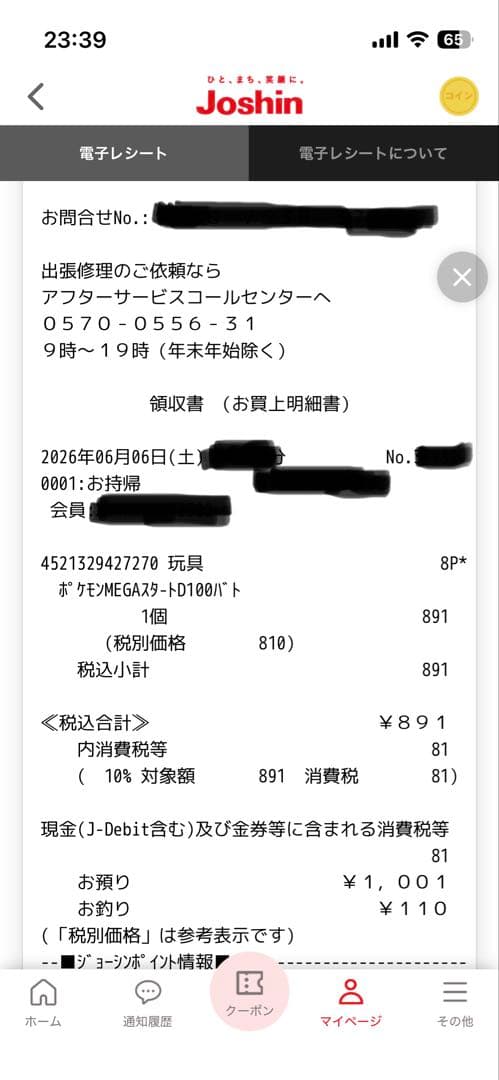499x1080 pixels.
Task: Open the クーポン coupon button
Action: coord(250,992)
